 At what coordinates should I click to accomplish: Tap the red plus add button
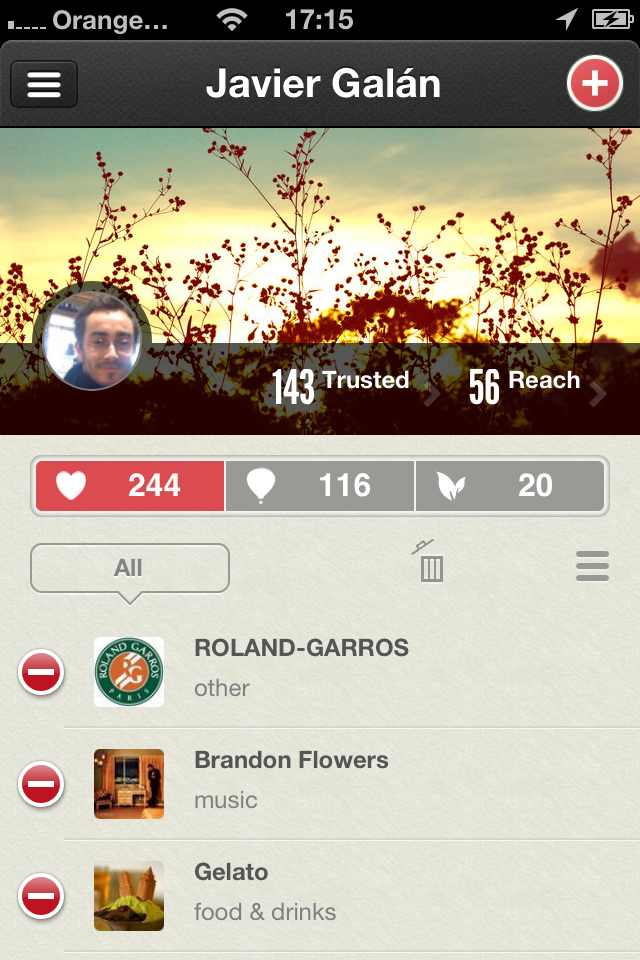coord(594,84)
